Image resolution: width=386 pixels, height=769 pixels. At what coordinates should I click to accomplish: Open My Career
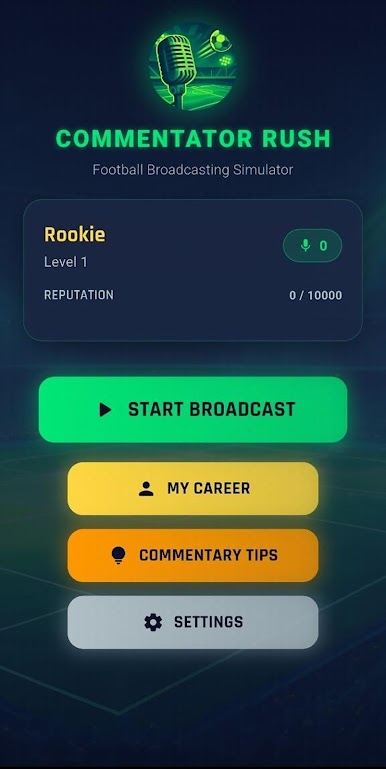193,488
